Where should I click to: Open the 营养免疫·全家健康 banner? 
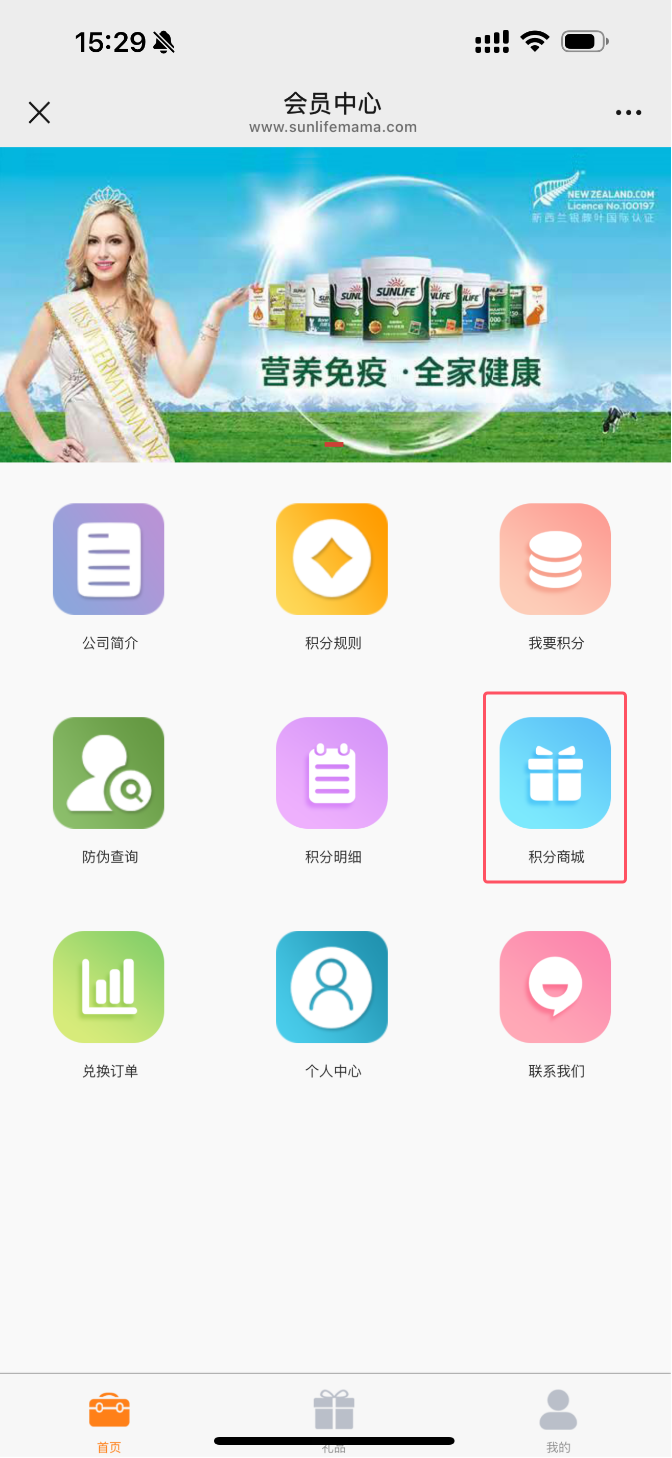point(336,305)
